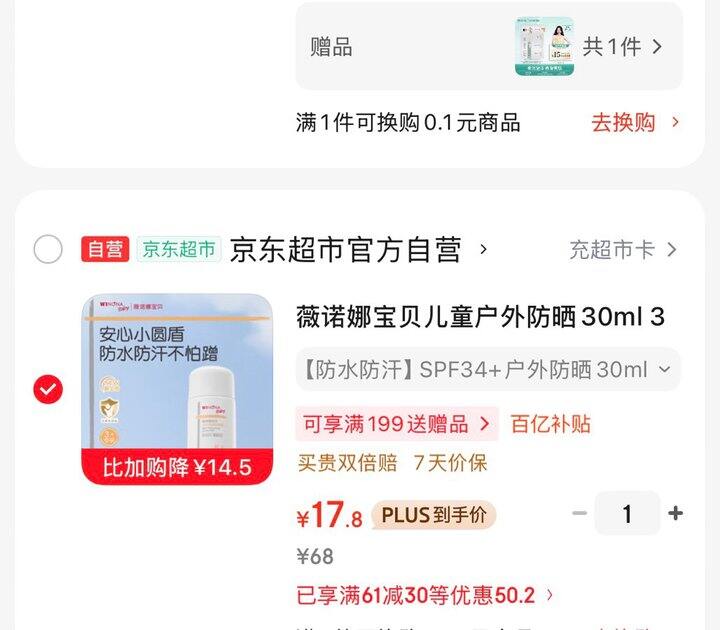Decrease sunscreen quantity by one
Viewport: 720px width, 630px height.
[x=579, y=514]
